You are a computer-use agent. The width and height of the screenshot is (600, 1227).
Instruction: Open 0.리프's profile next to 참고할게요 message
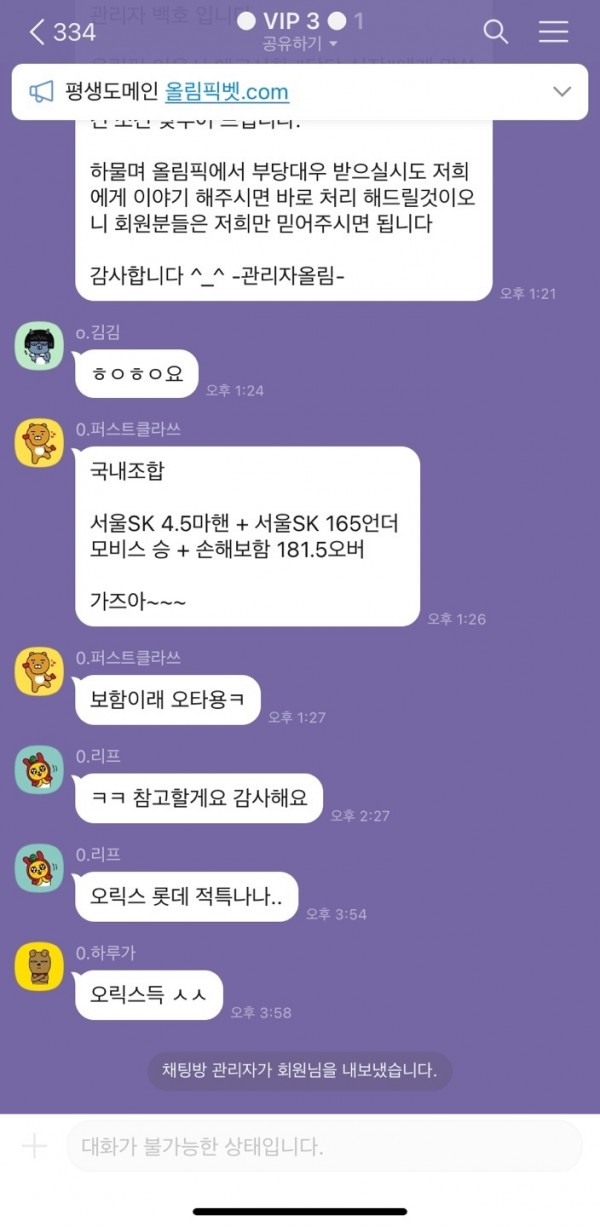pyautogui.click(x=39, y=770)
